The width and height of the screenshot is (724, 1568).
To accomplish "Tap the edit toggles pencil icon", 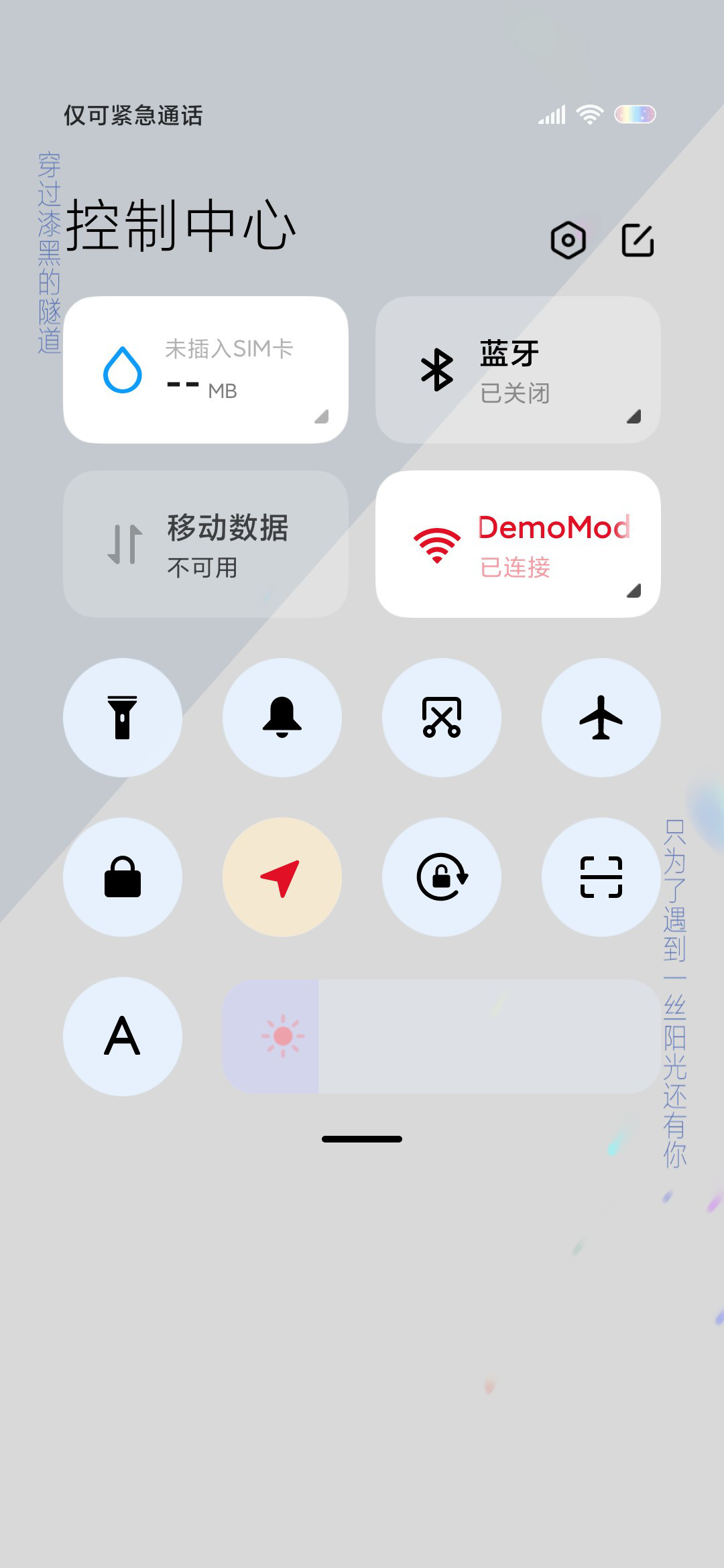I will tap(638, 240).
